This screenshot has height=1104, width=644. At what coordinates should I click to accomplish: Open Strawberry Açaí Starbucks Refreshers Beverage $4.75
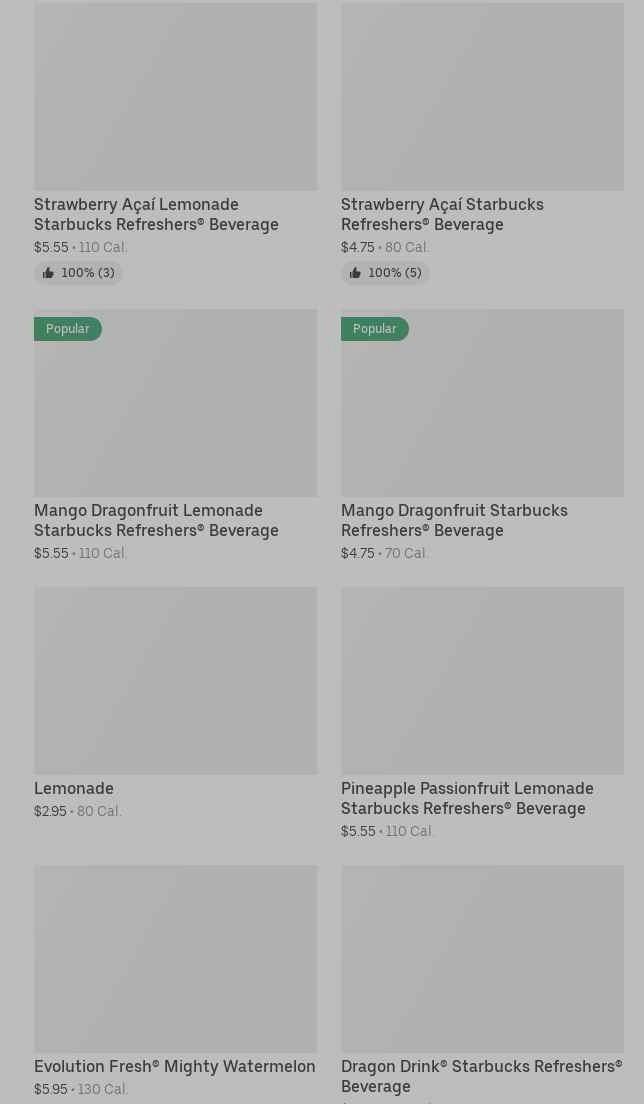(x=482, y=143)
